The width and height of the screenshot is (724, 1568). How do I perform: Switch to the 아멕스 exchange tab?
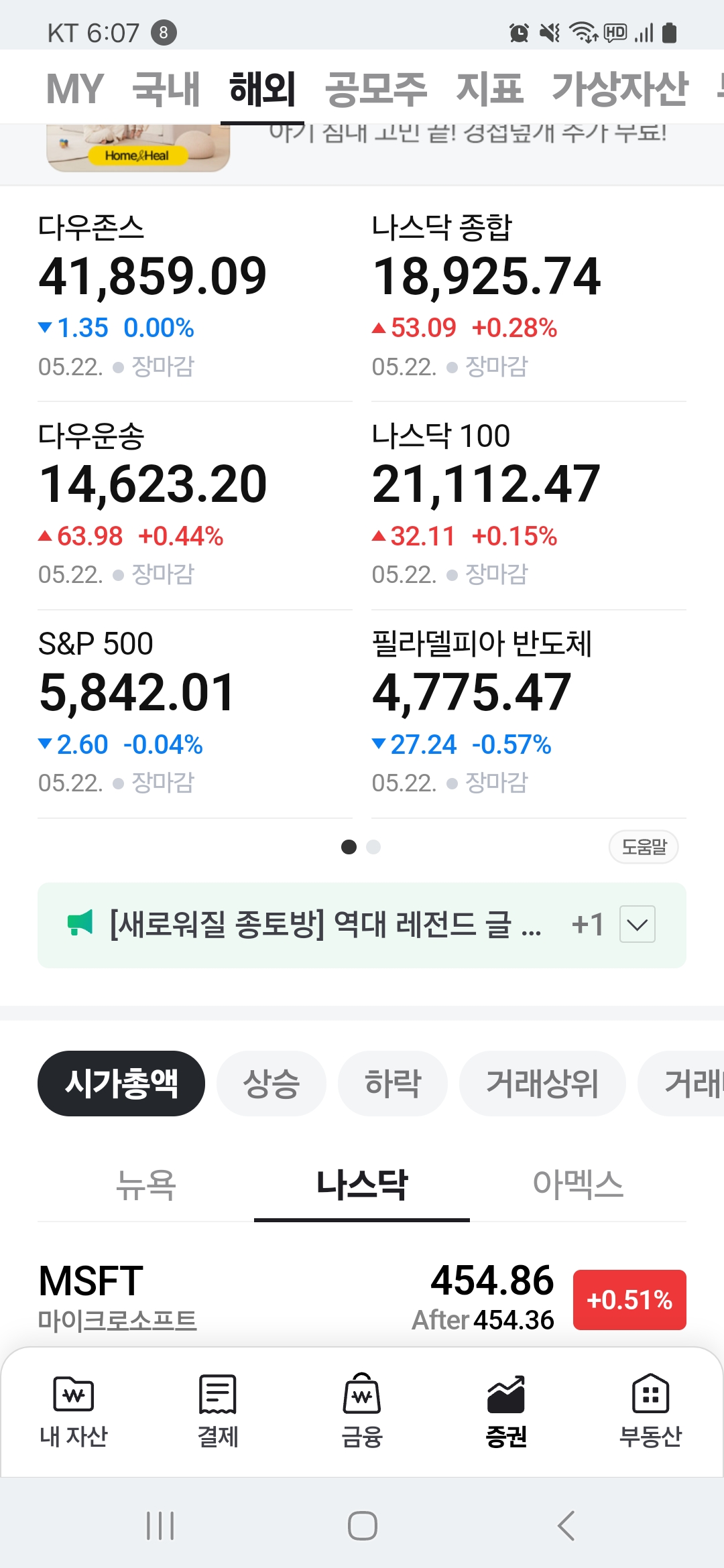coord(578,1185)
